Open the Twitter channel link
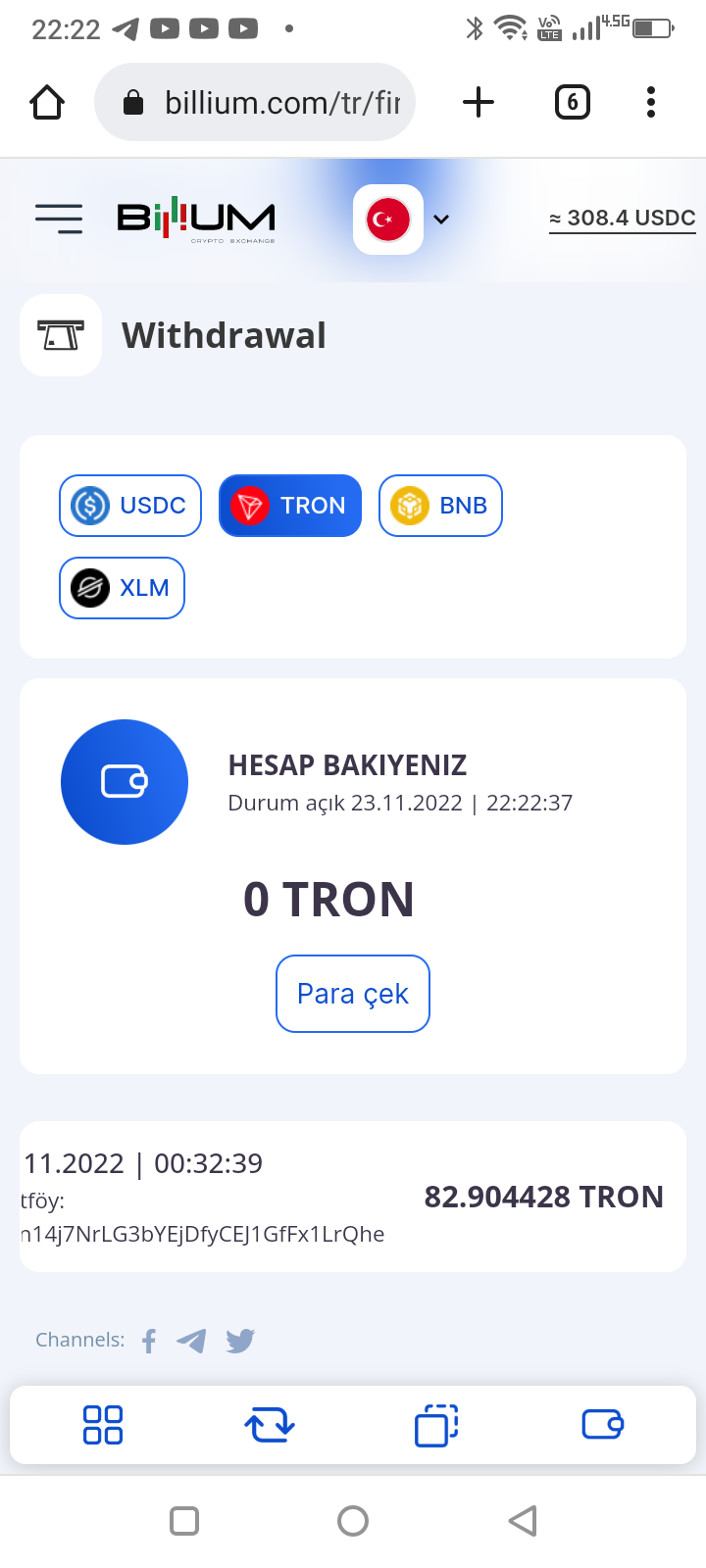706x1568 pixels. [x=240, y=1341]
